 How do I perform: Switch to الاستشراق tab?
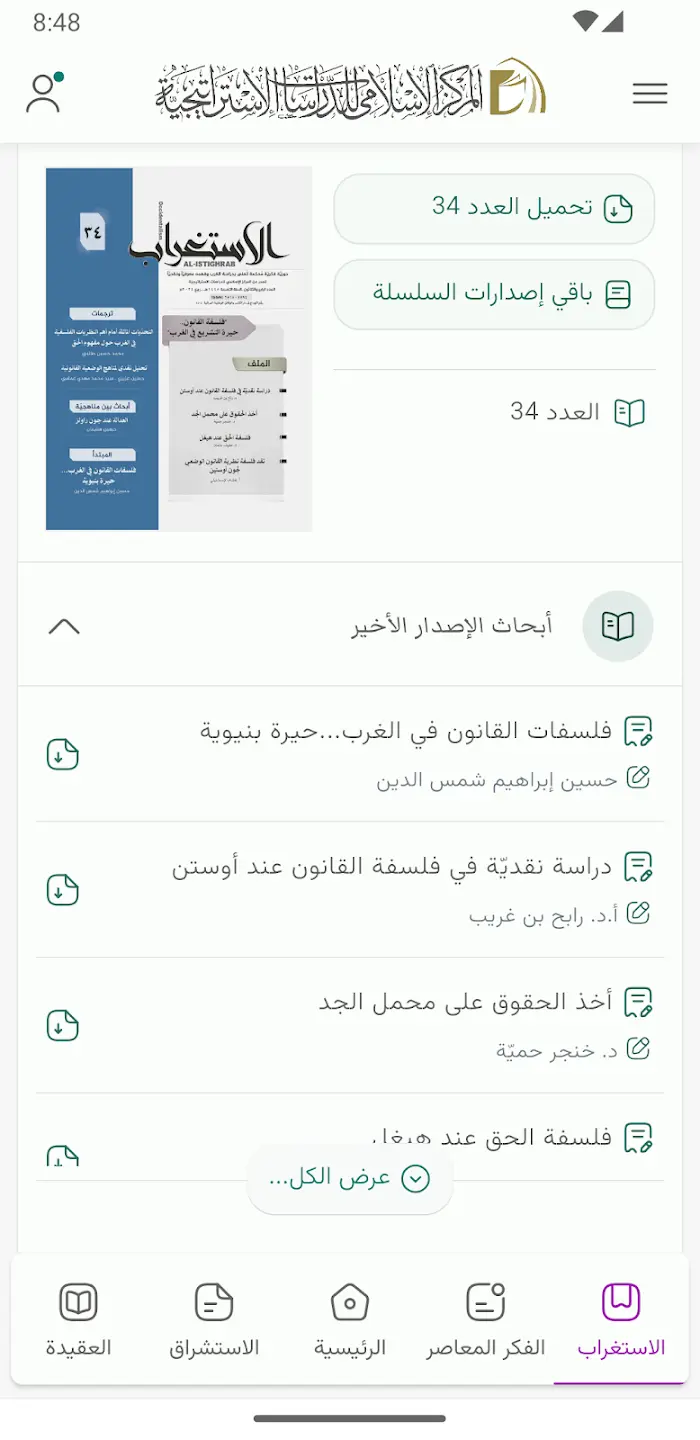click(214, 1320)
